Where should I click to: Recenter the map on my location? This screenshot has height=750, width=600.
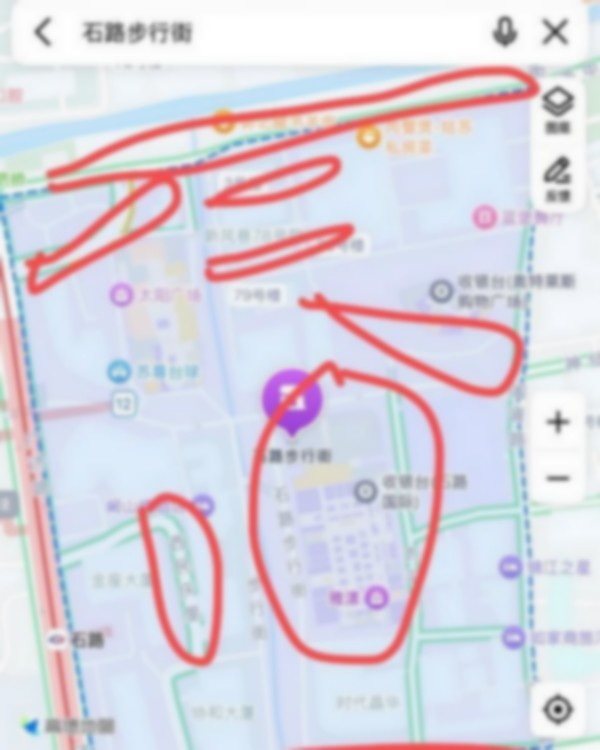pyautogui.click(x=557, y=709)
